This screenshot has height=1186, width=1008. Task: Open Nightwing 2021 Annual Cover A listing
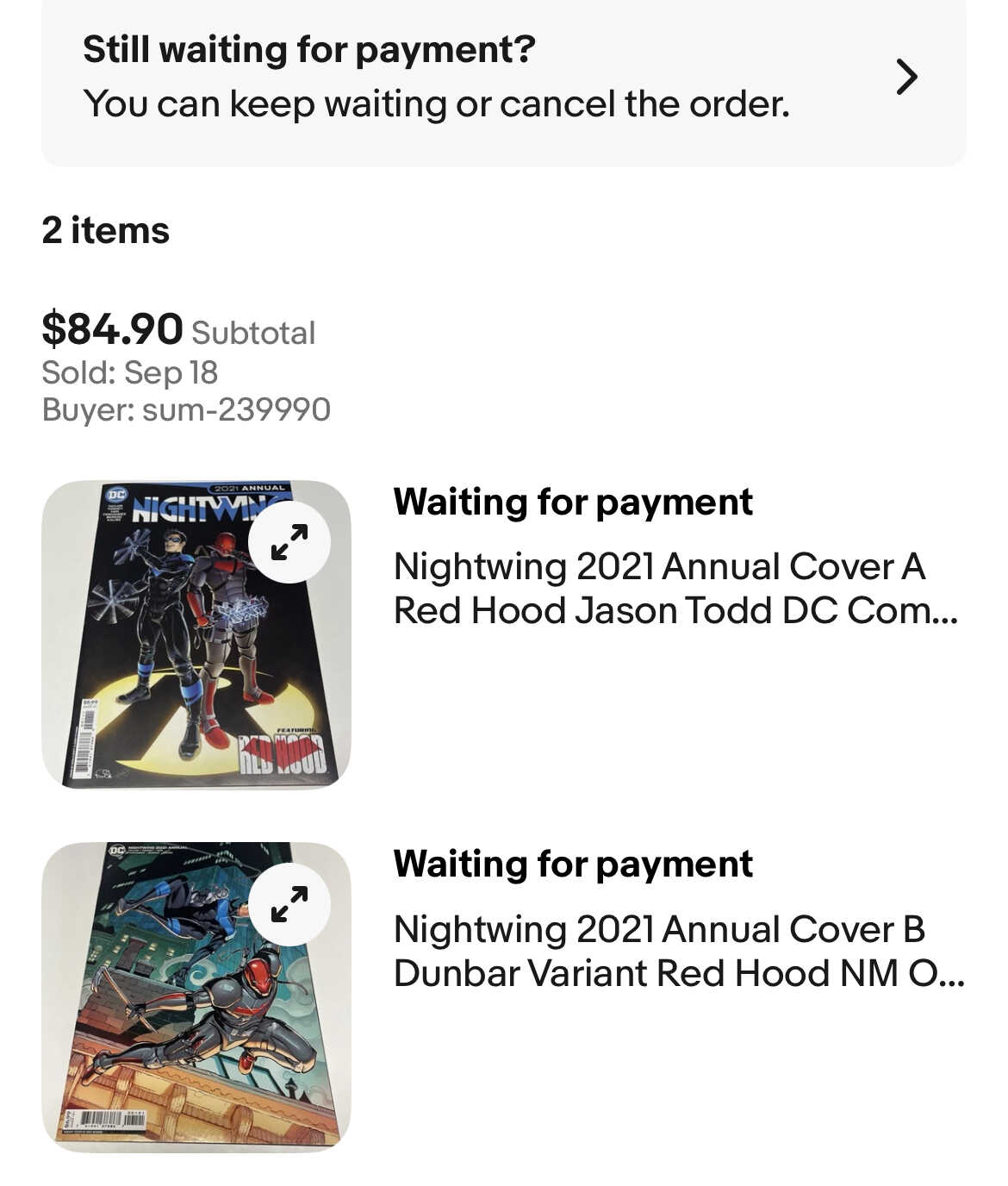coord(674,589)
